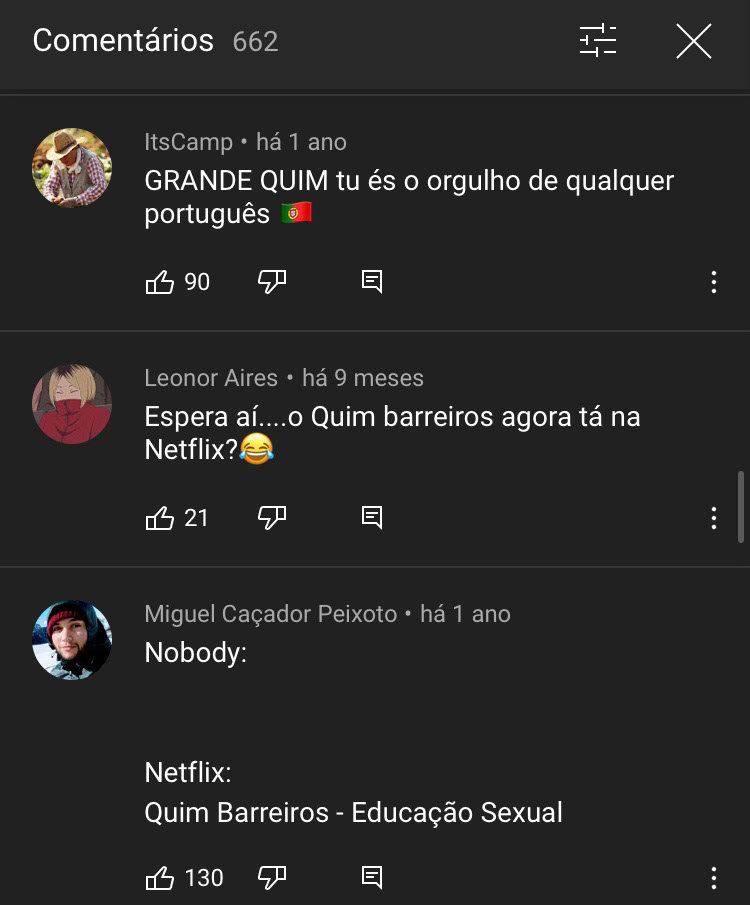Reply to Leonor Aires's comment
750x905 pixels.
(372, 518)
